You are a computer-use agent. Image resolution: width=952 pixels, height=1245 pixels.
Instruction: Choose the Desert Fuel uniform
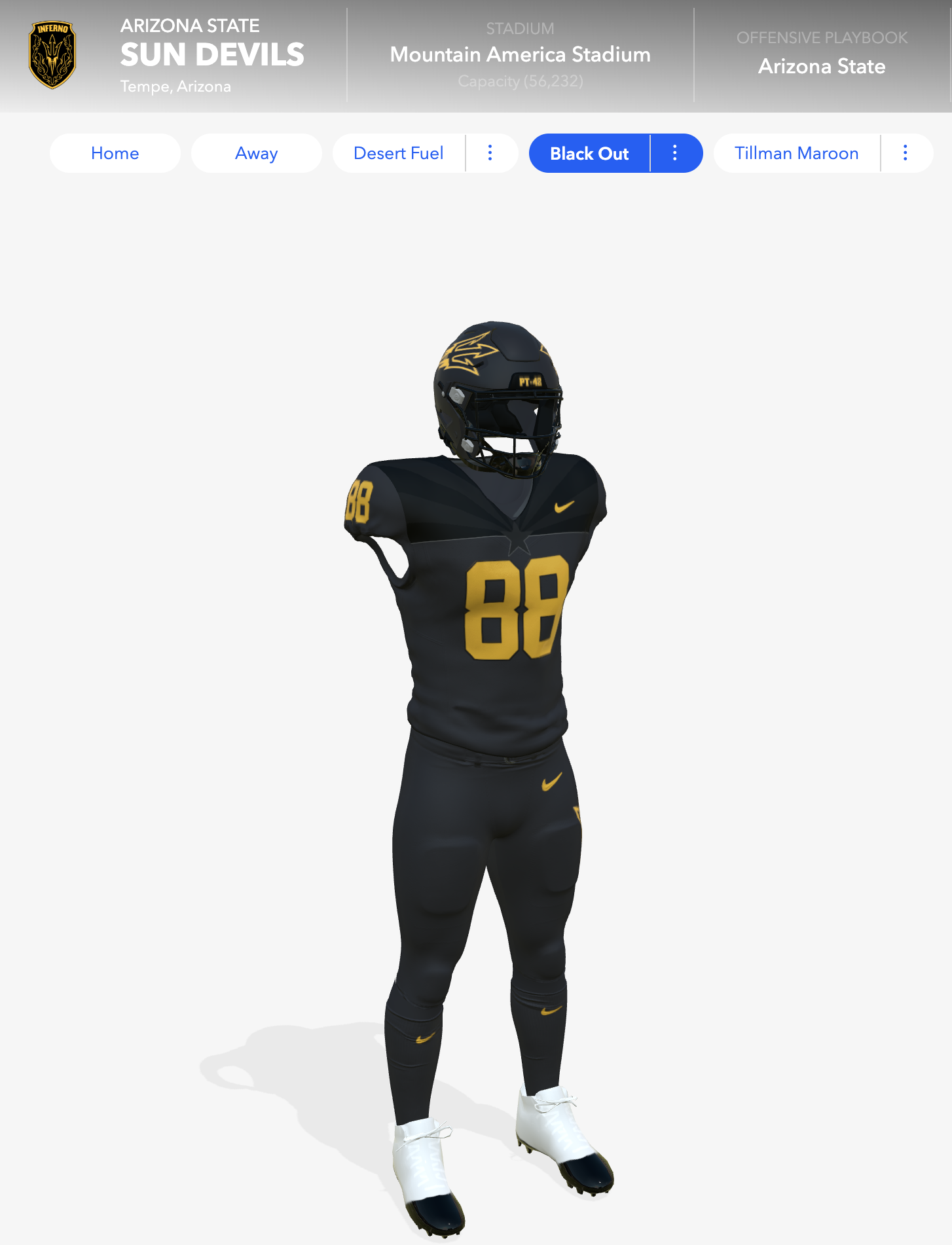tap(399, 153)
